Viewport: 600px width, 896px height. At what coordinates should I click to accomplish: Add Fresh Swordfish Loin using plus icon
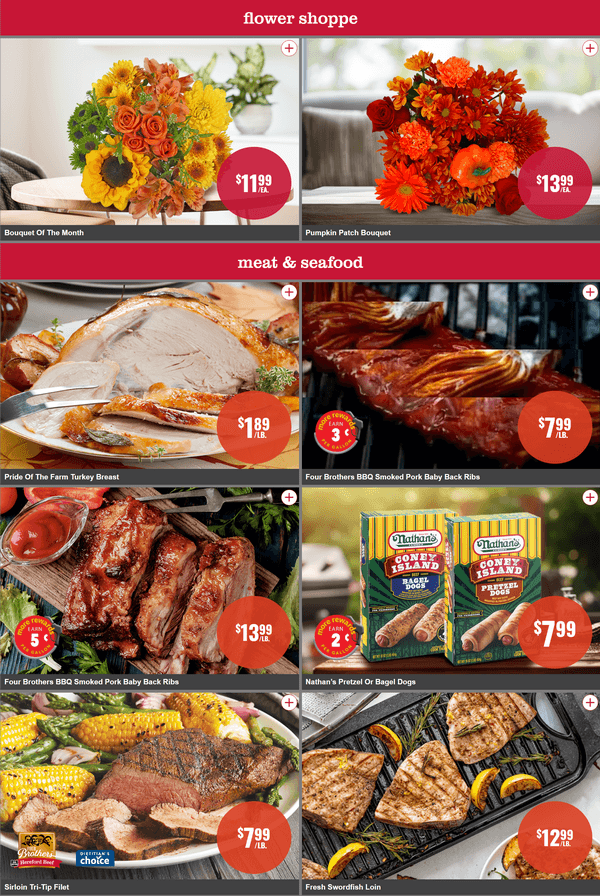pos(589,702)
